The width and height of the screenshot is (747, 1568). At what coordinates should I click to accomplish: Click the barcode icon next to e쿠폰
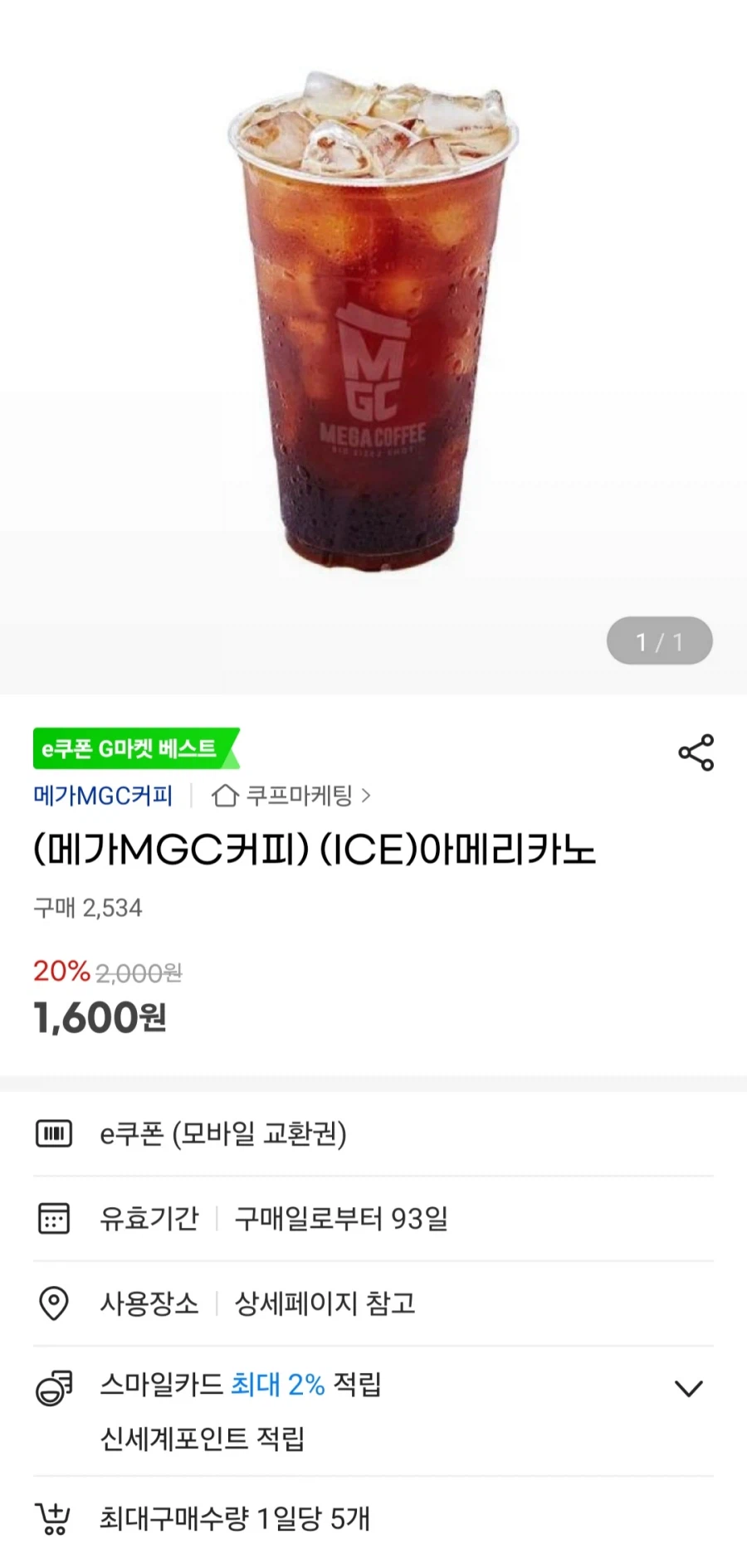53,1133
